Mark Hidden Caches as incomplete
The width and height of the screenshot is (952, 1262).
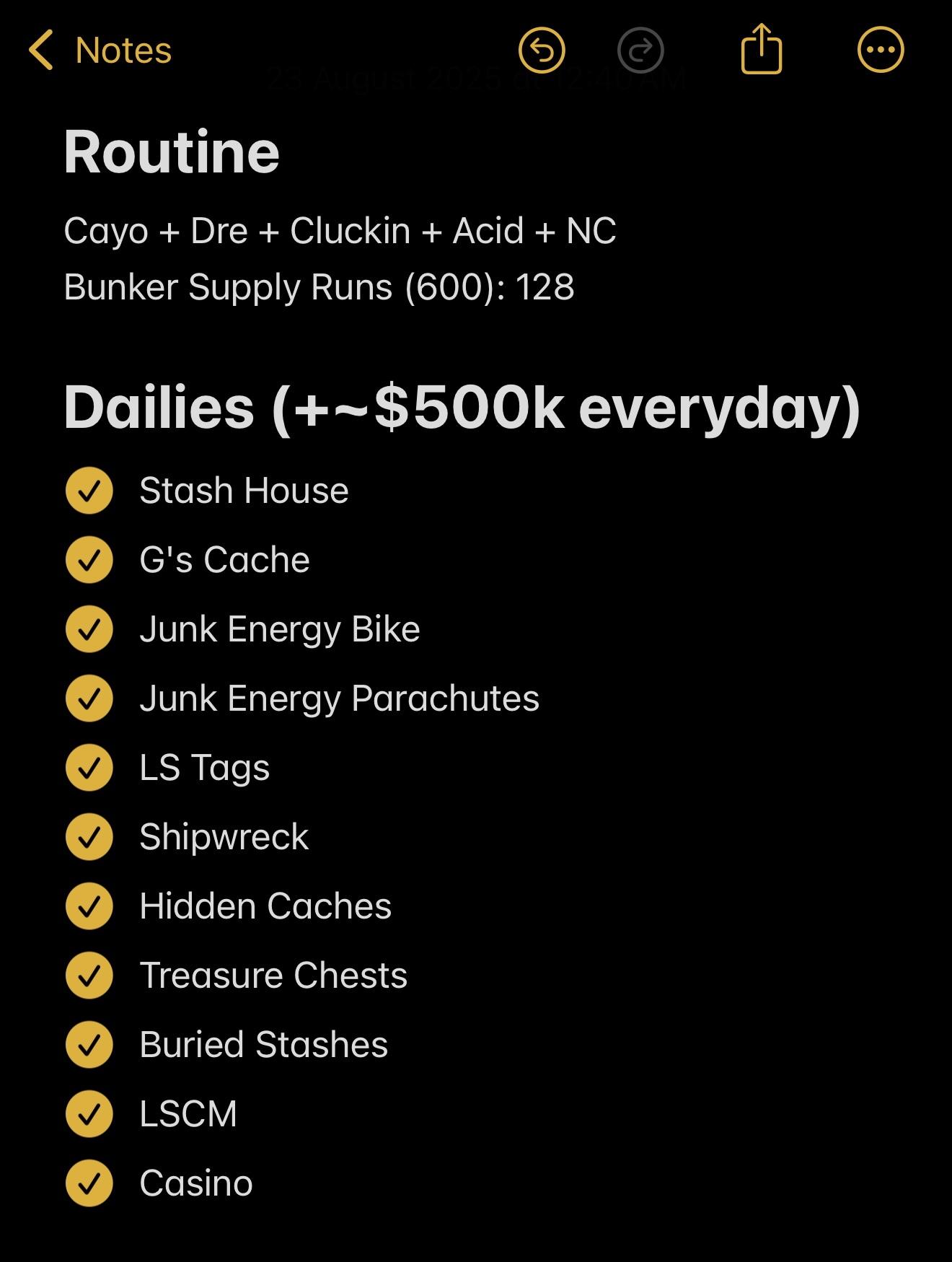click(x=89, y=906)
